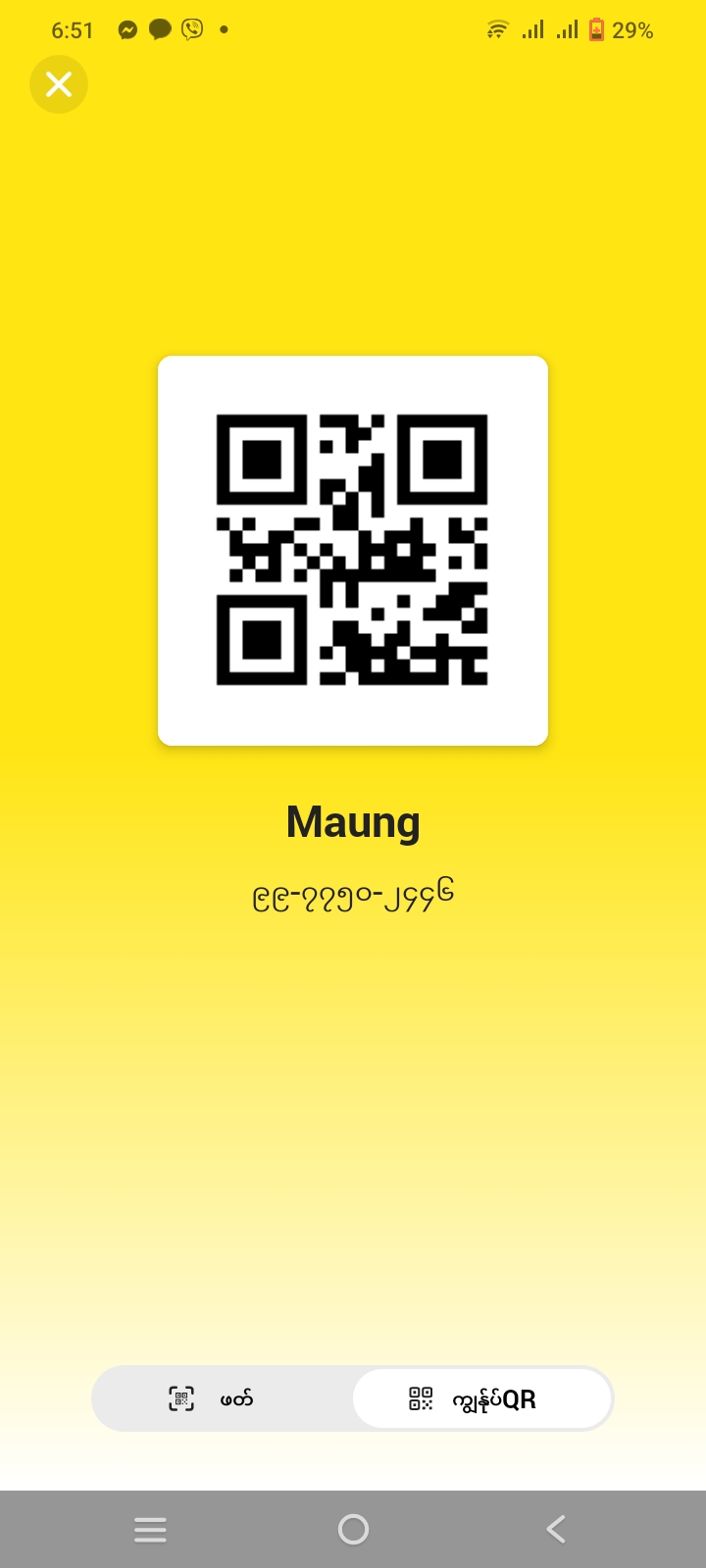Go back with the system back button
Viewport: 706px width, 1568px height.
click(x=556, y=1529)
